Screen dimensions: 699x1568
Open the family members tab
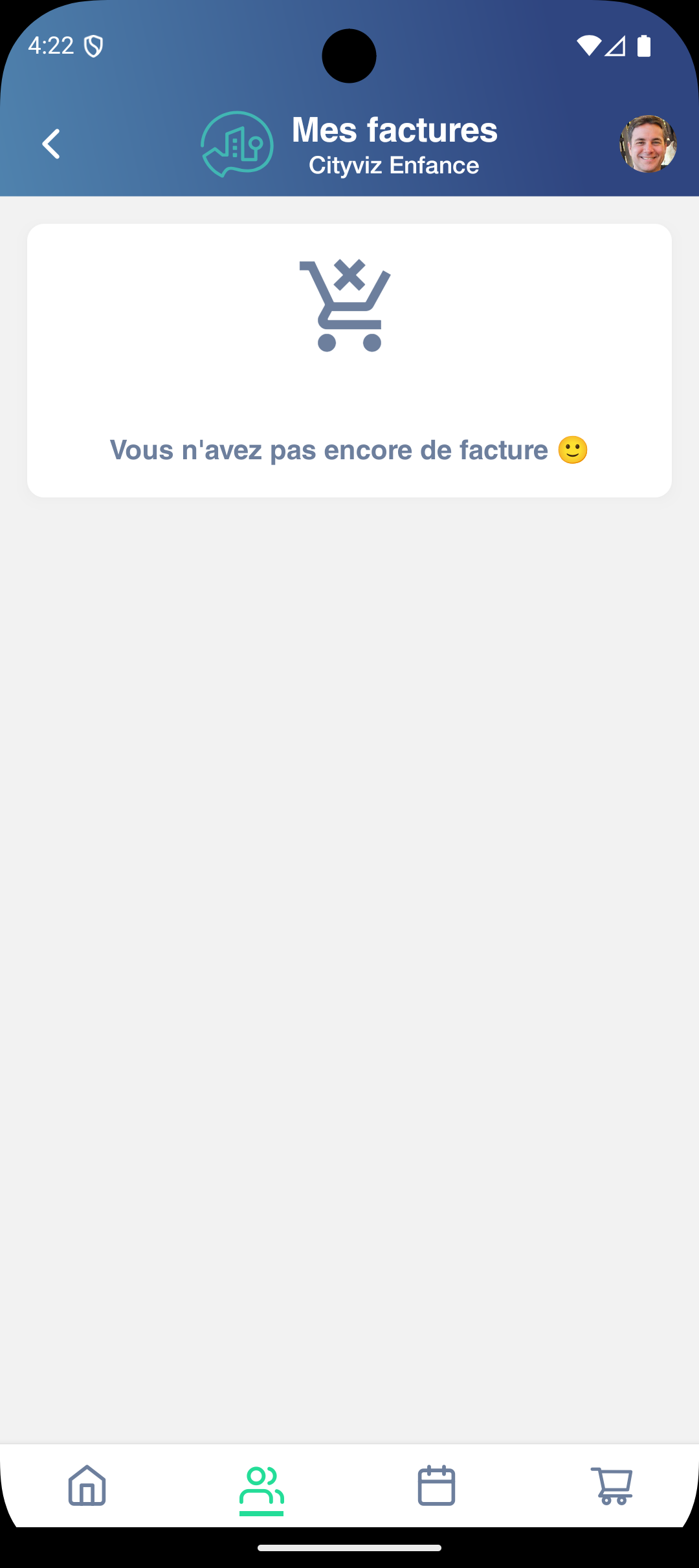pos(261,1486)
